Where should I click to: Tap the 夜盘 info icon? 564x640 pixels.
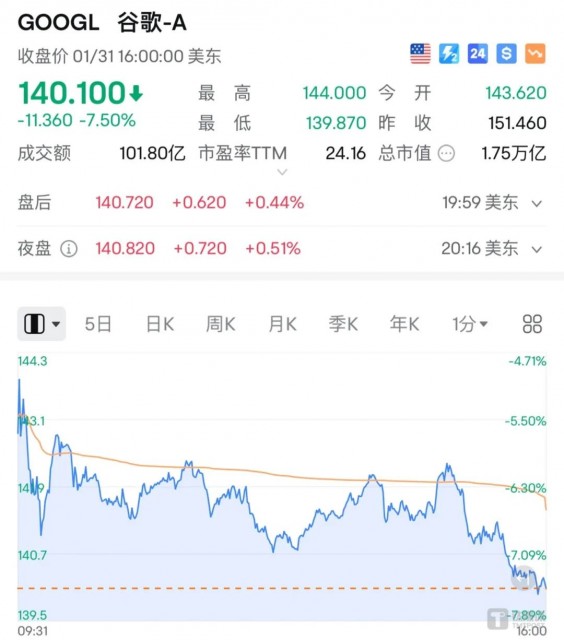[69, 249]
